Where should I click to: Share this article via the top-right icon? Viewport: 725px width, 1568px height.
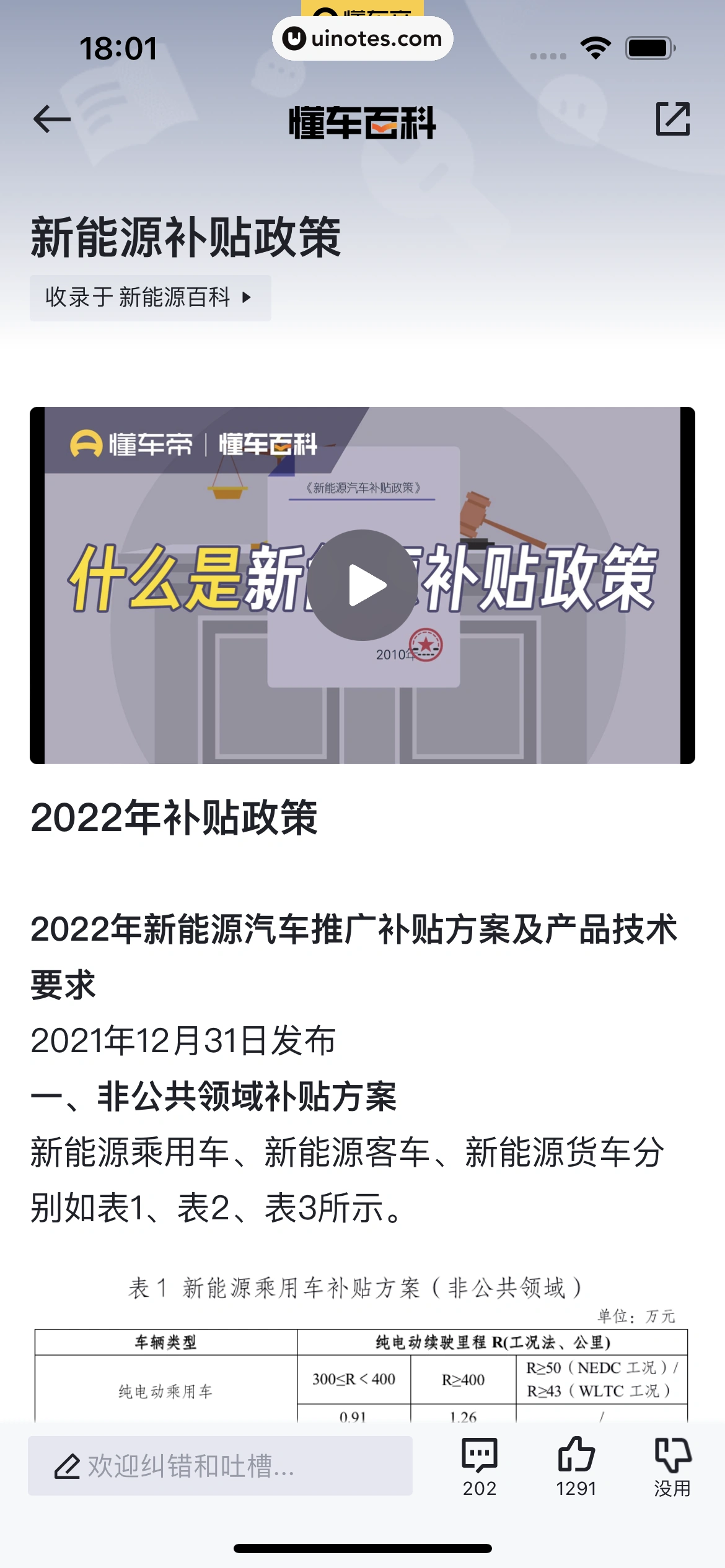click(x=672, y=119)
